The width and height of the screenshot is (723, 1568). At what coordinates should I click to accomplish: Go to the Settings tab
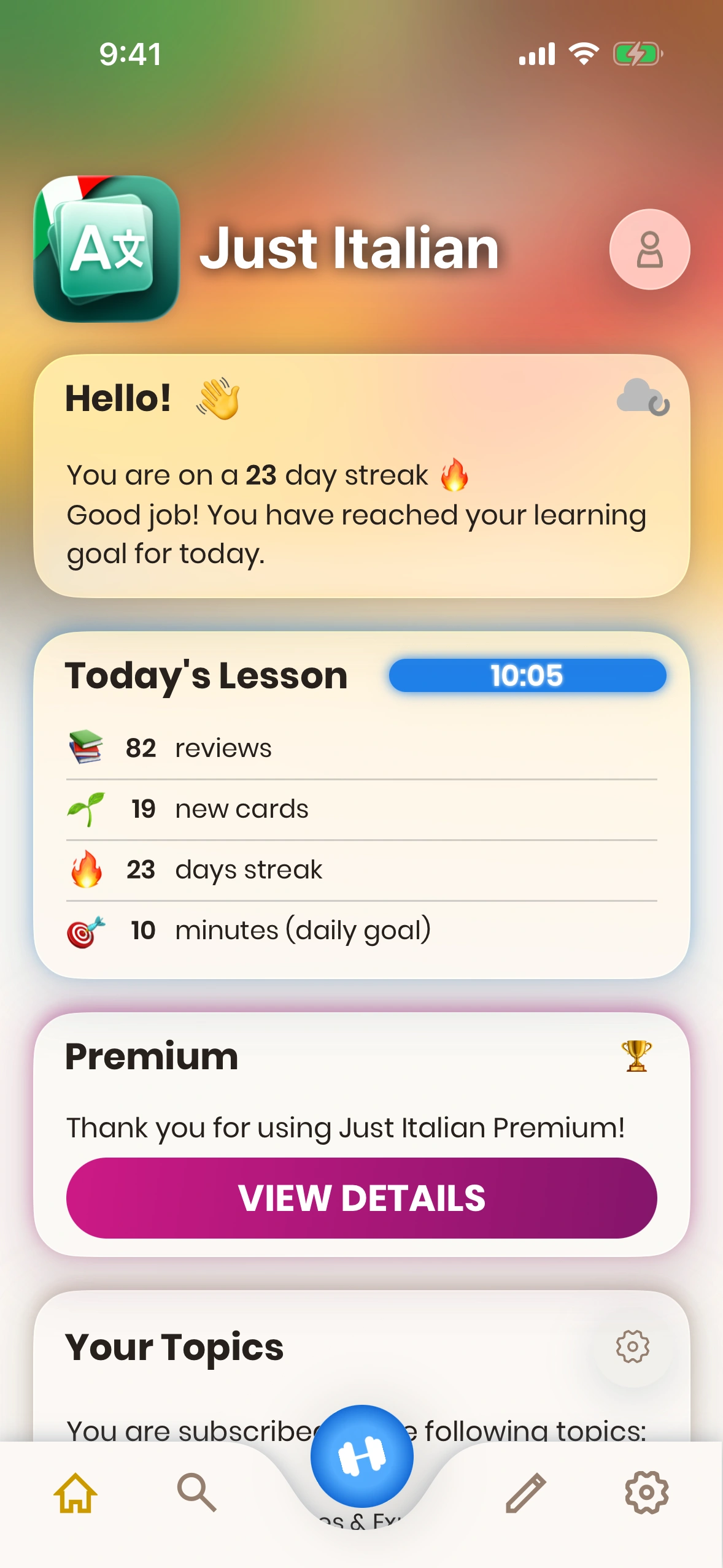point(646,1493)
